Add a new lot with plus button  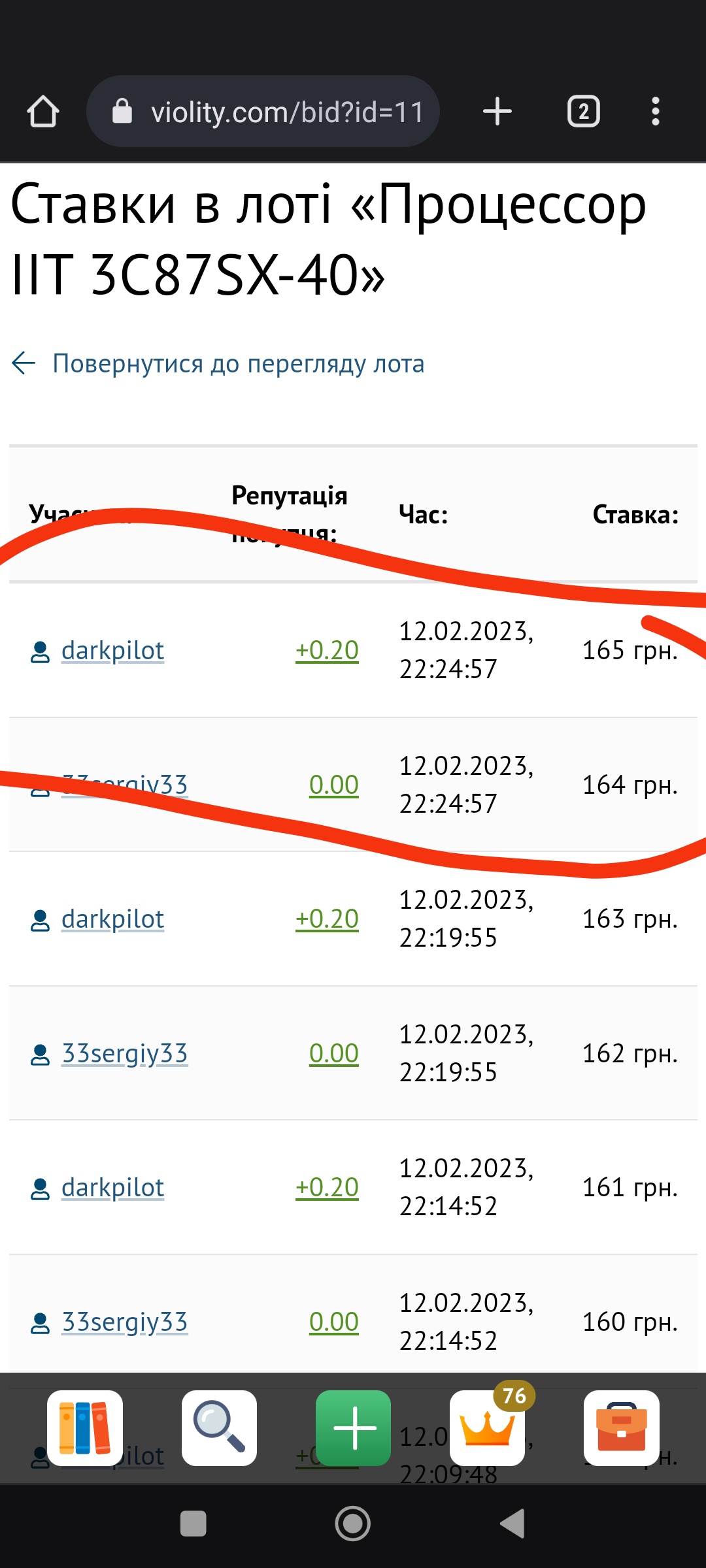pos(354,1428)
